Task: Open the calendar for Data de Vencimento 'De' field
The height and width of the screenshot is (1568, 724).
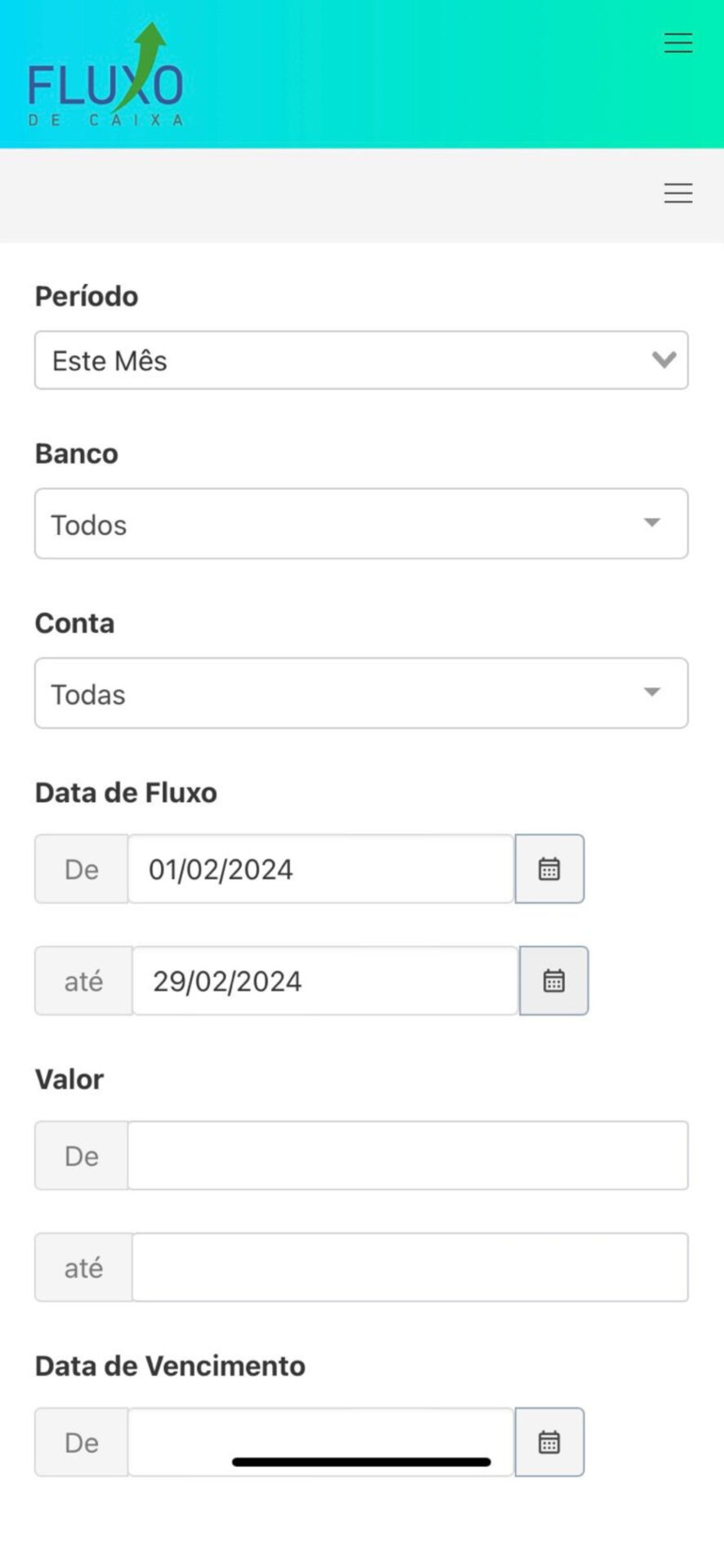Action: (549, 1441)
